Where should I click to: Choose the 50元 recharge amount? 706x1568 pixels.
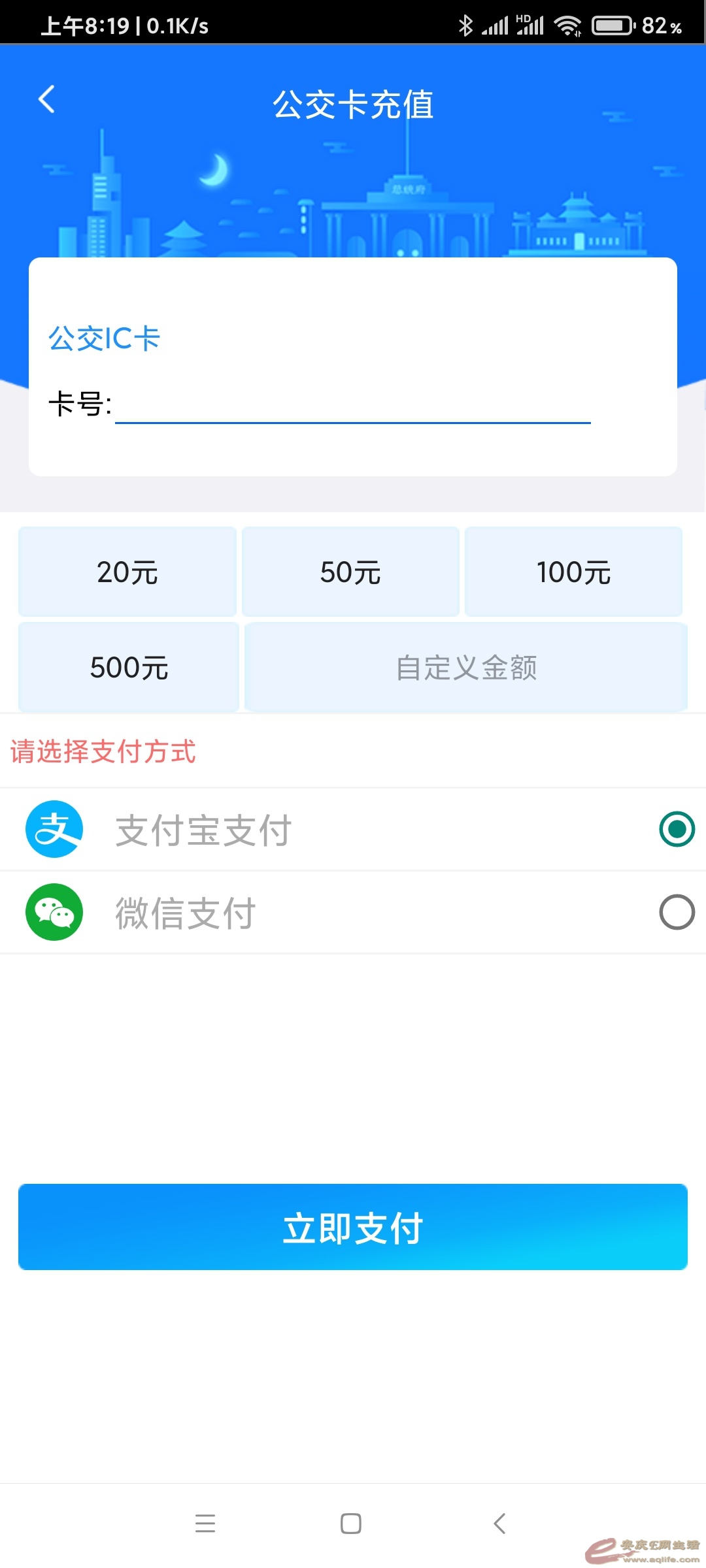click(350, 572)
